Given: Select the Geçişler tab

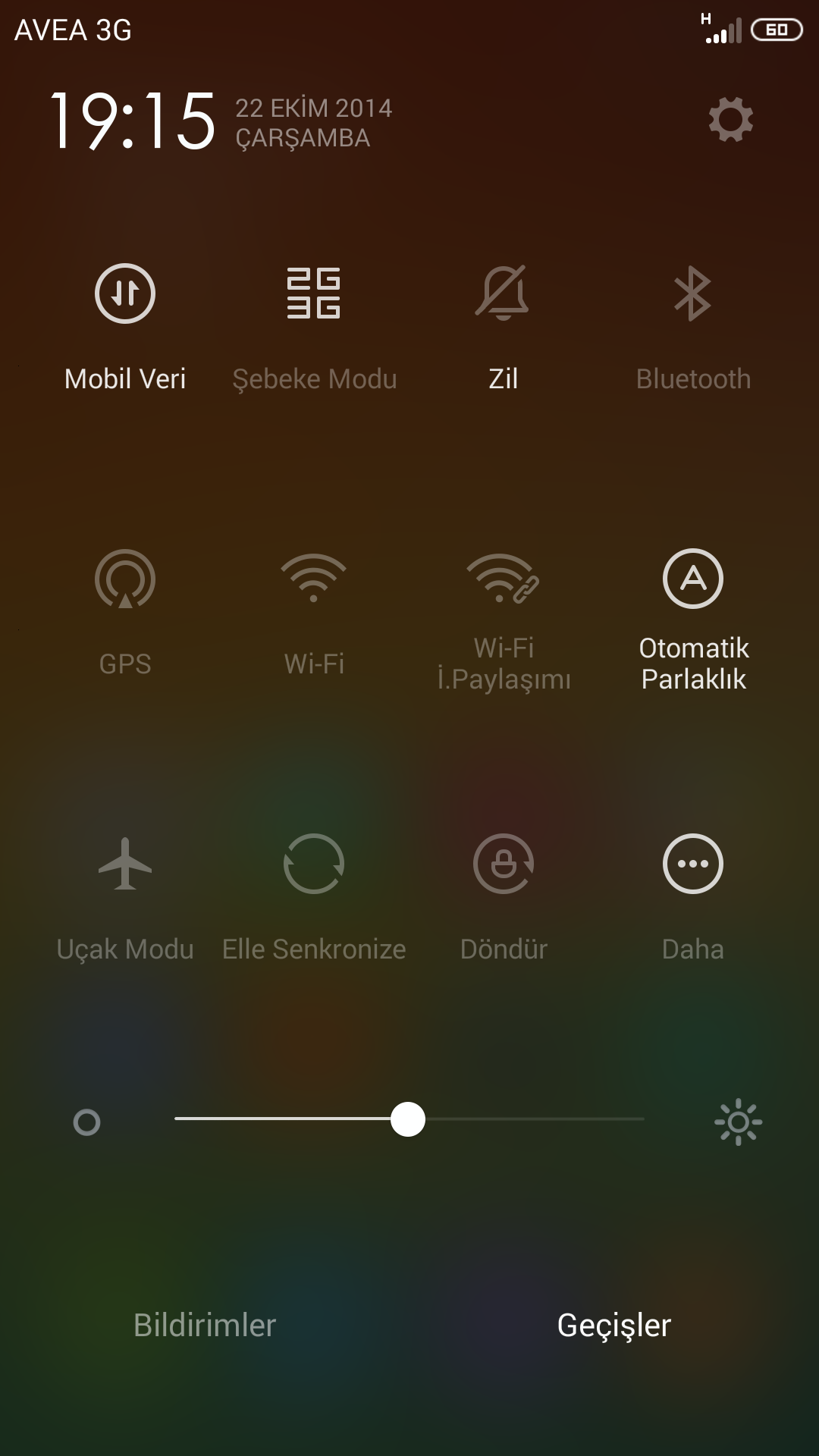Looking at the screenshot, I should coord(614,1325).
